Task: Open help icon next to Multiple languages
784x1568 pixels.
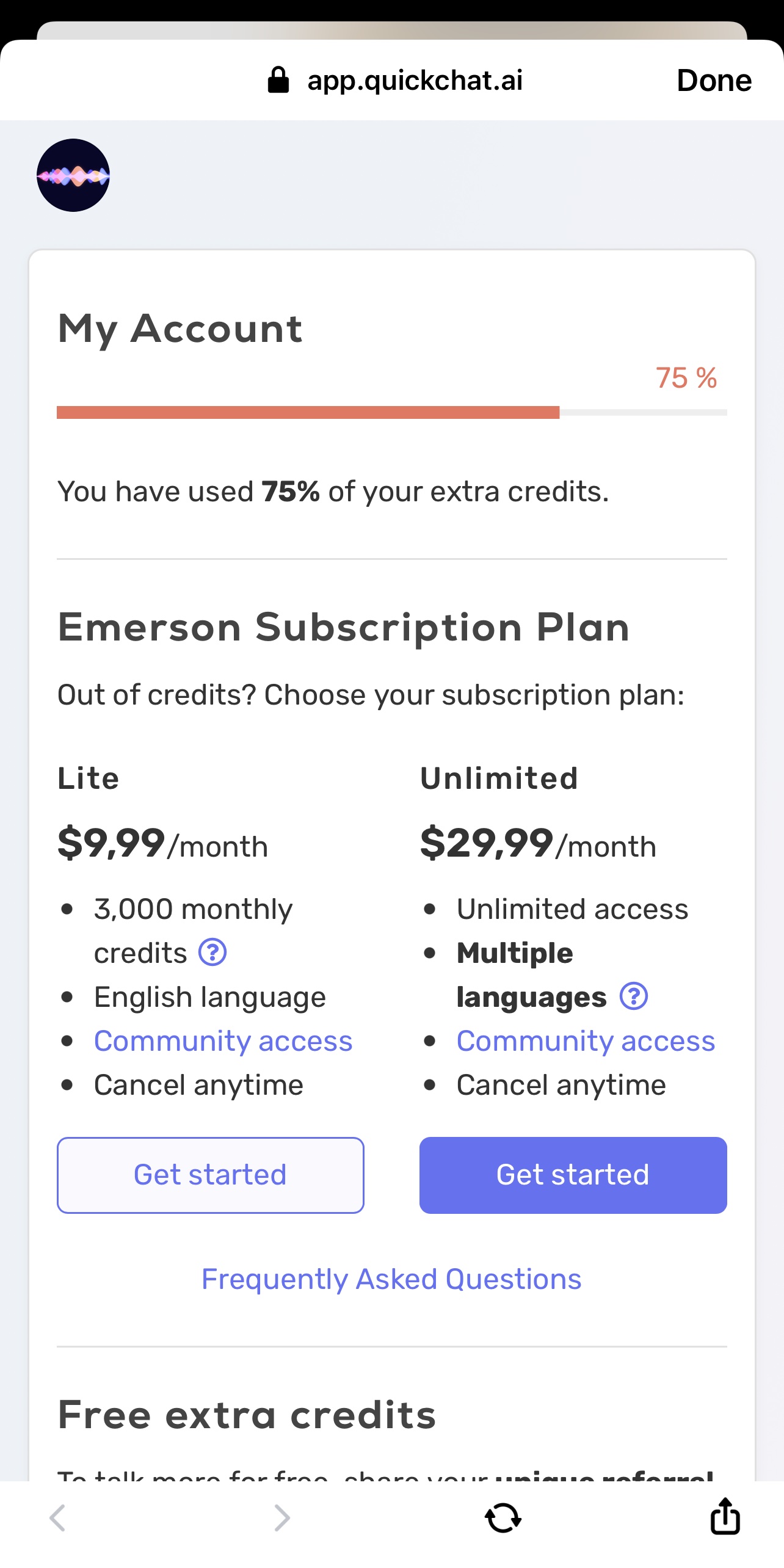Action: point(634,996)
